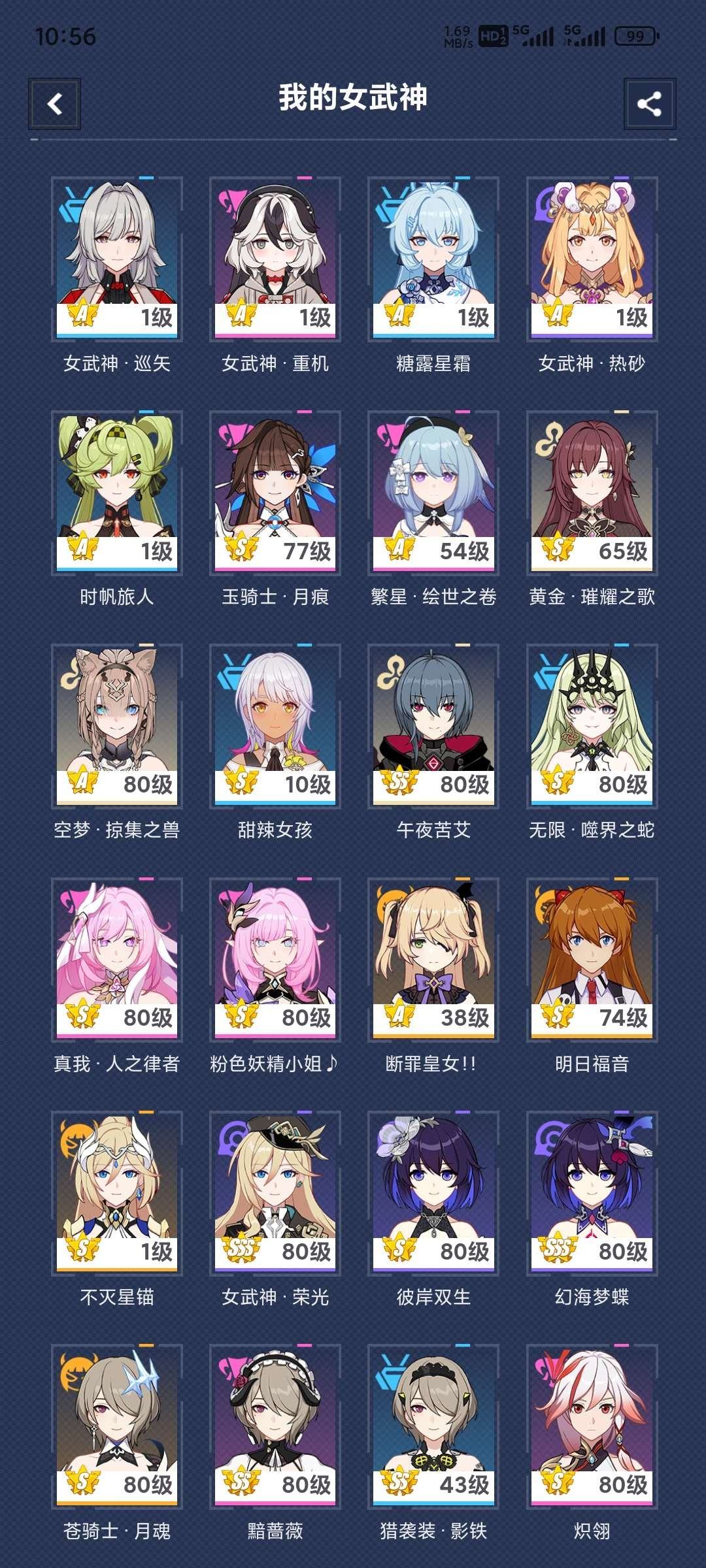Open the 黯蔷薇 character card
706x1568 pixels.
[x=275, y=1426]
